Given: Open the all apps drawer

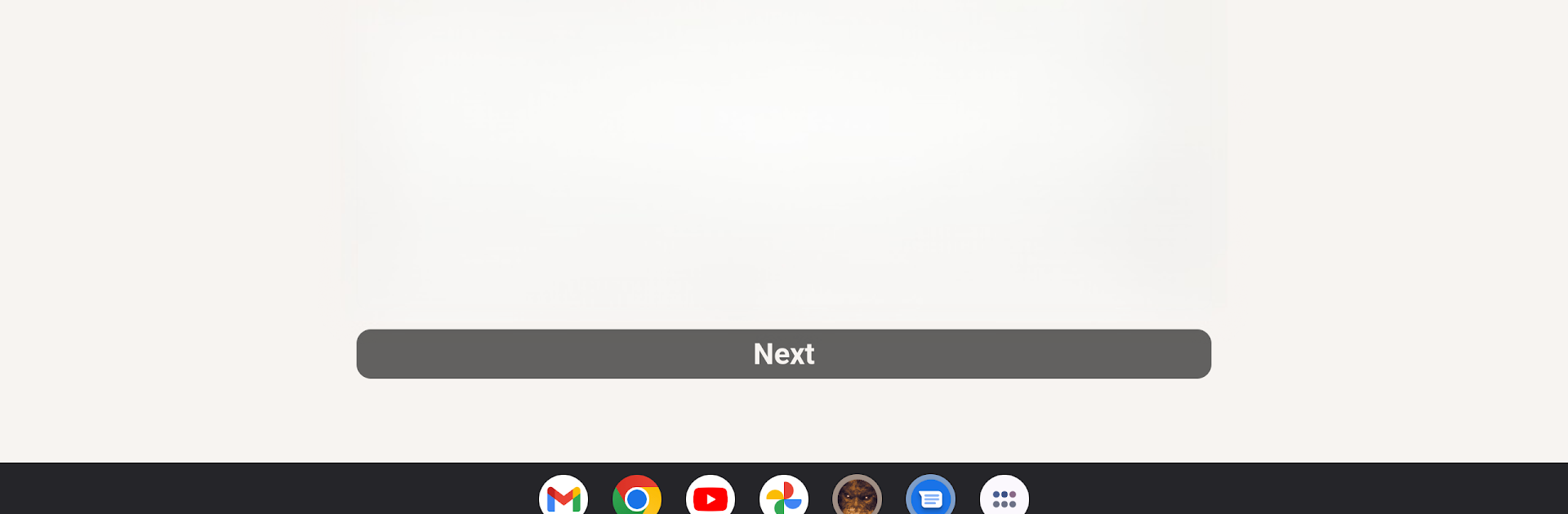Looking at the screenshot, I should [1004, 497].
